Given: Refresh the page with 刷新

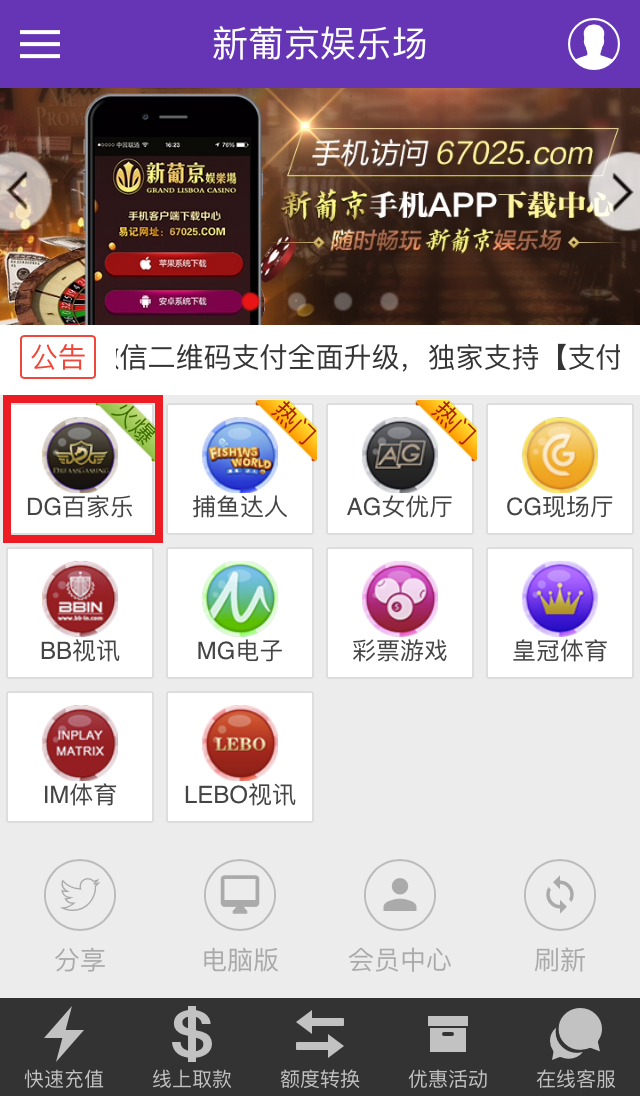Looking at the screenshot, I should tap(560, 915).
